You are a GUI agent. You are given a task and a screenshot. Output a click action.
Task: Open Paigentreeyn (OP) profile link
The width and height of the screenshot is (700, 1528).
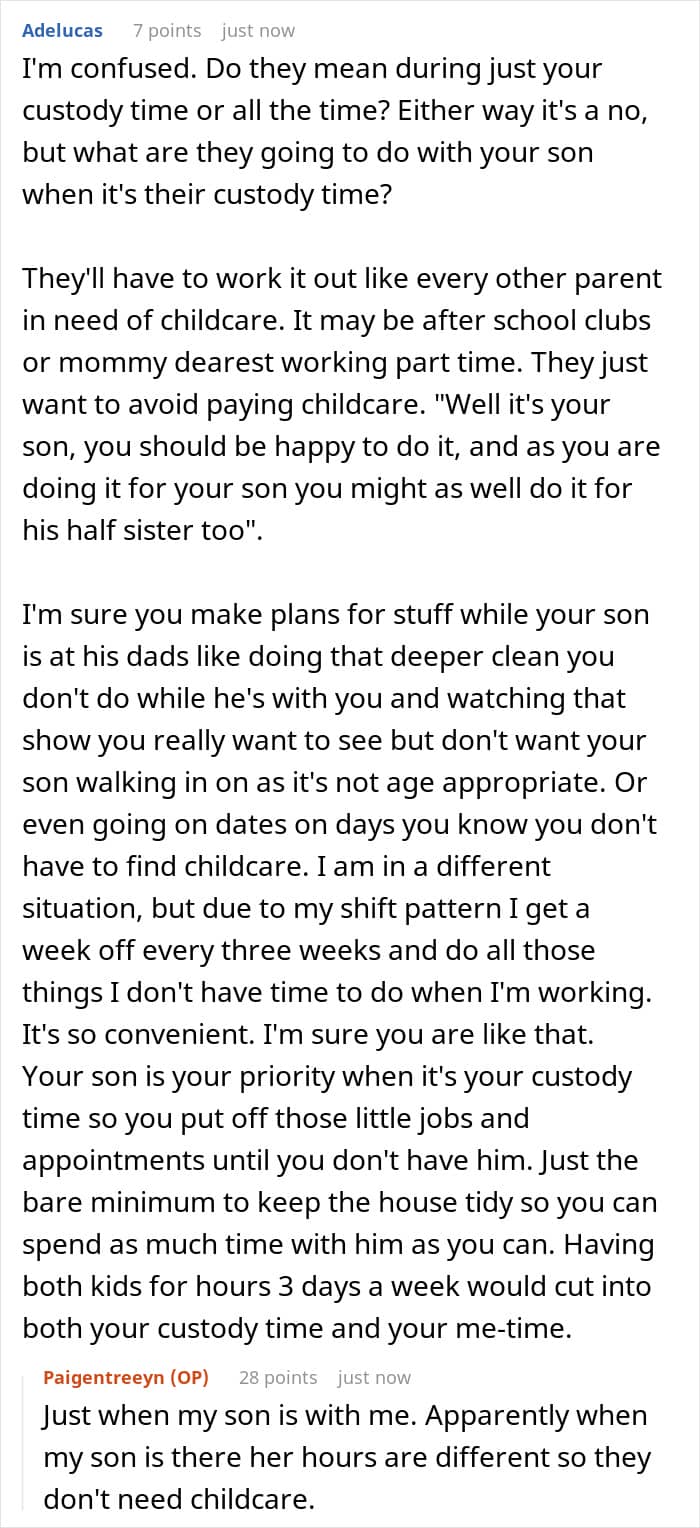126,1377
